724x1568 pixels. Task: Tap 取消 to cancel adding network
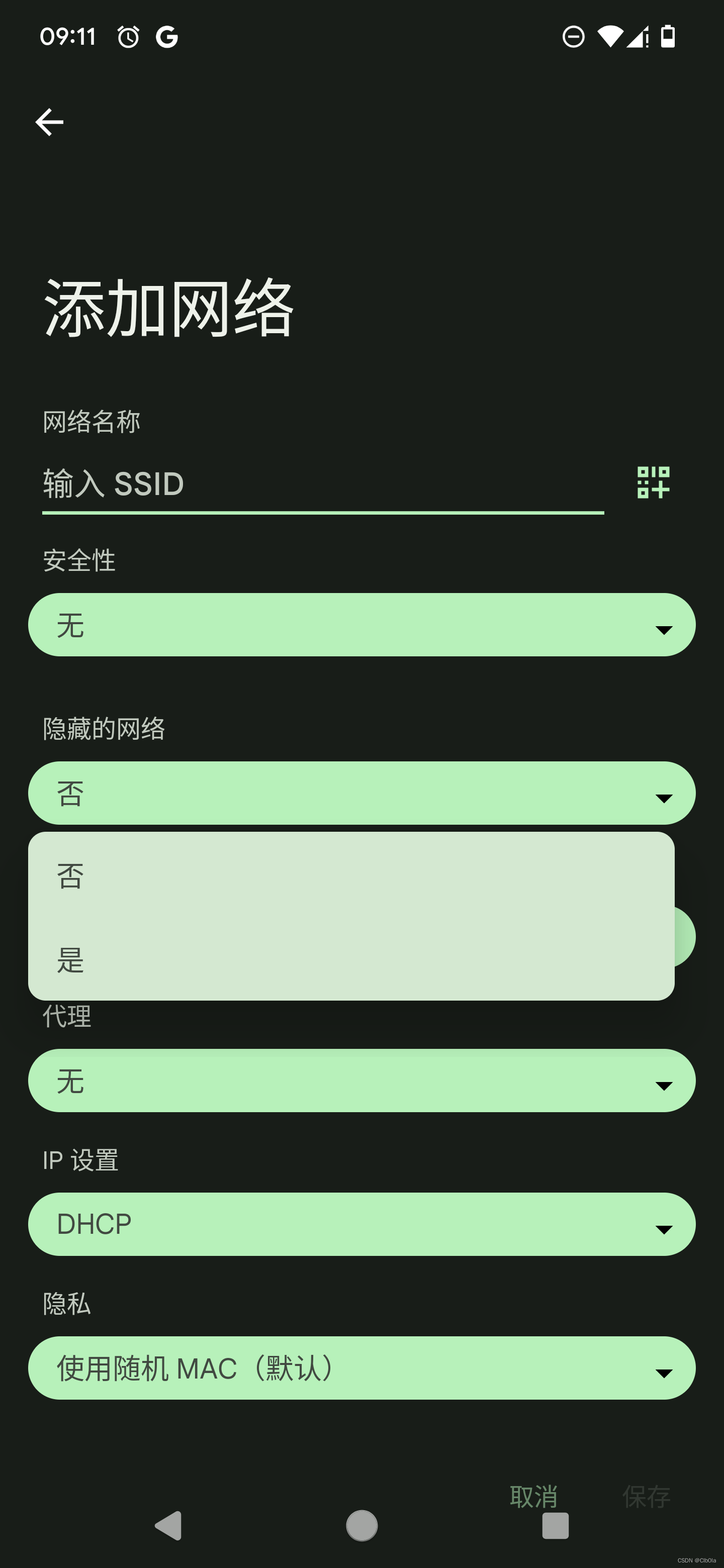533,1496
